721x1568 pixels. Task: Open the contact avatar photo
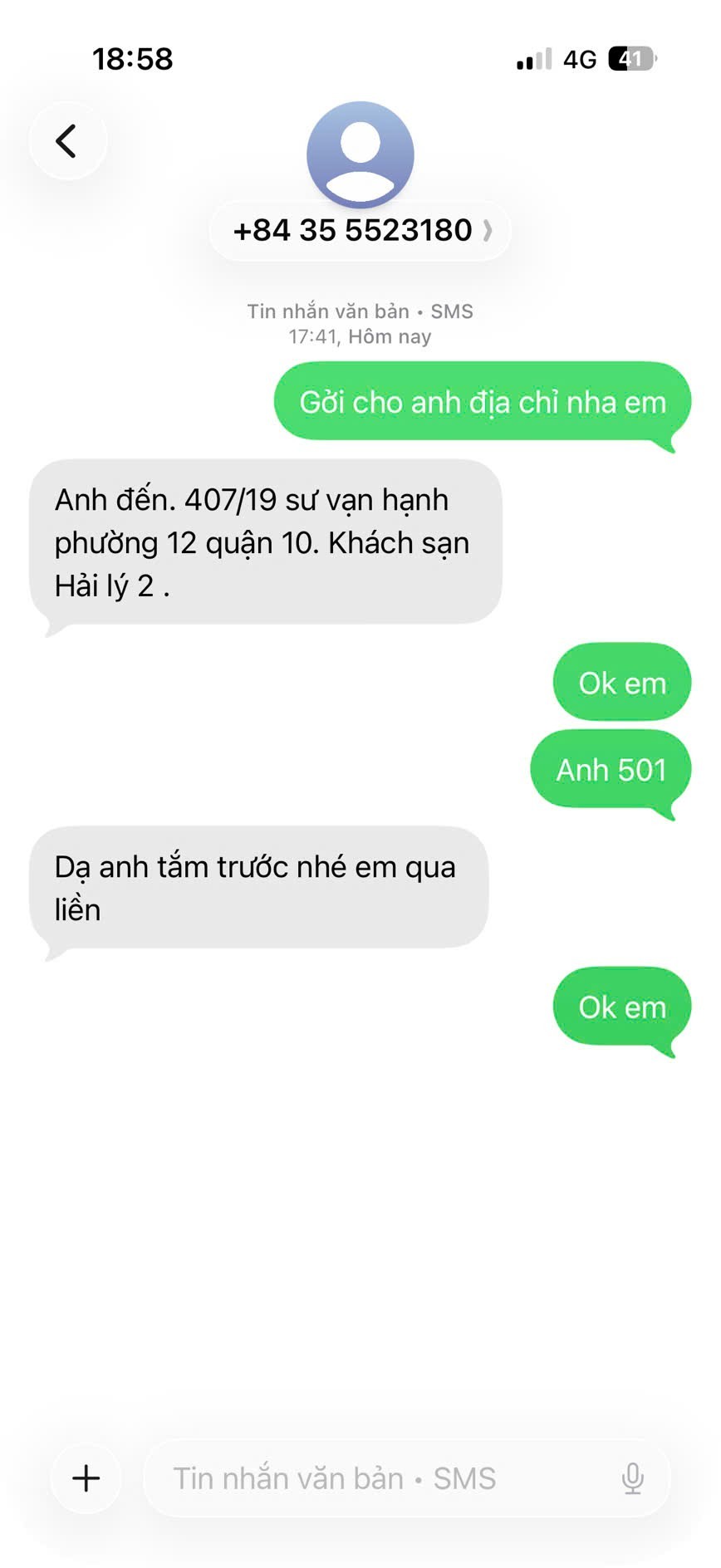360,154
